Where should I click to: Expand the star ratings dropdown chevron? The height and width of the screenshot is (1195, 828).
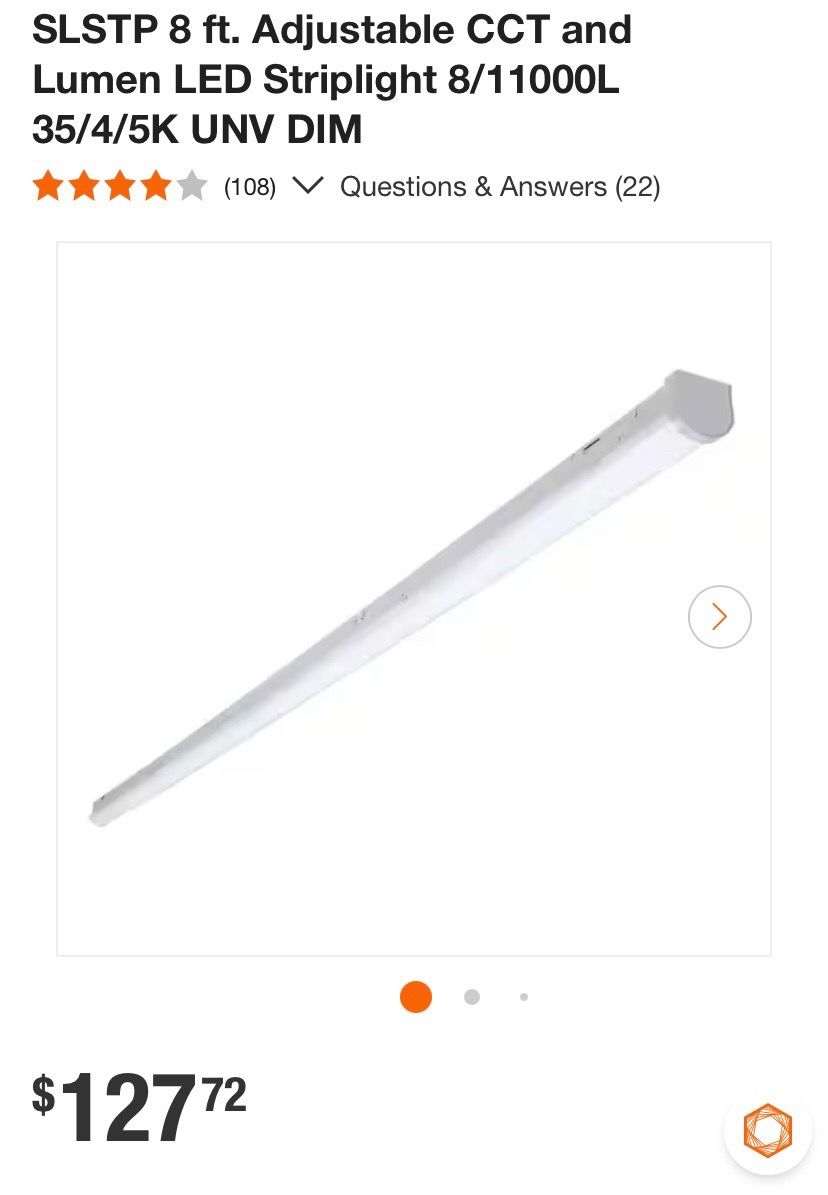(x=308, y=186)
